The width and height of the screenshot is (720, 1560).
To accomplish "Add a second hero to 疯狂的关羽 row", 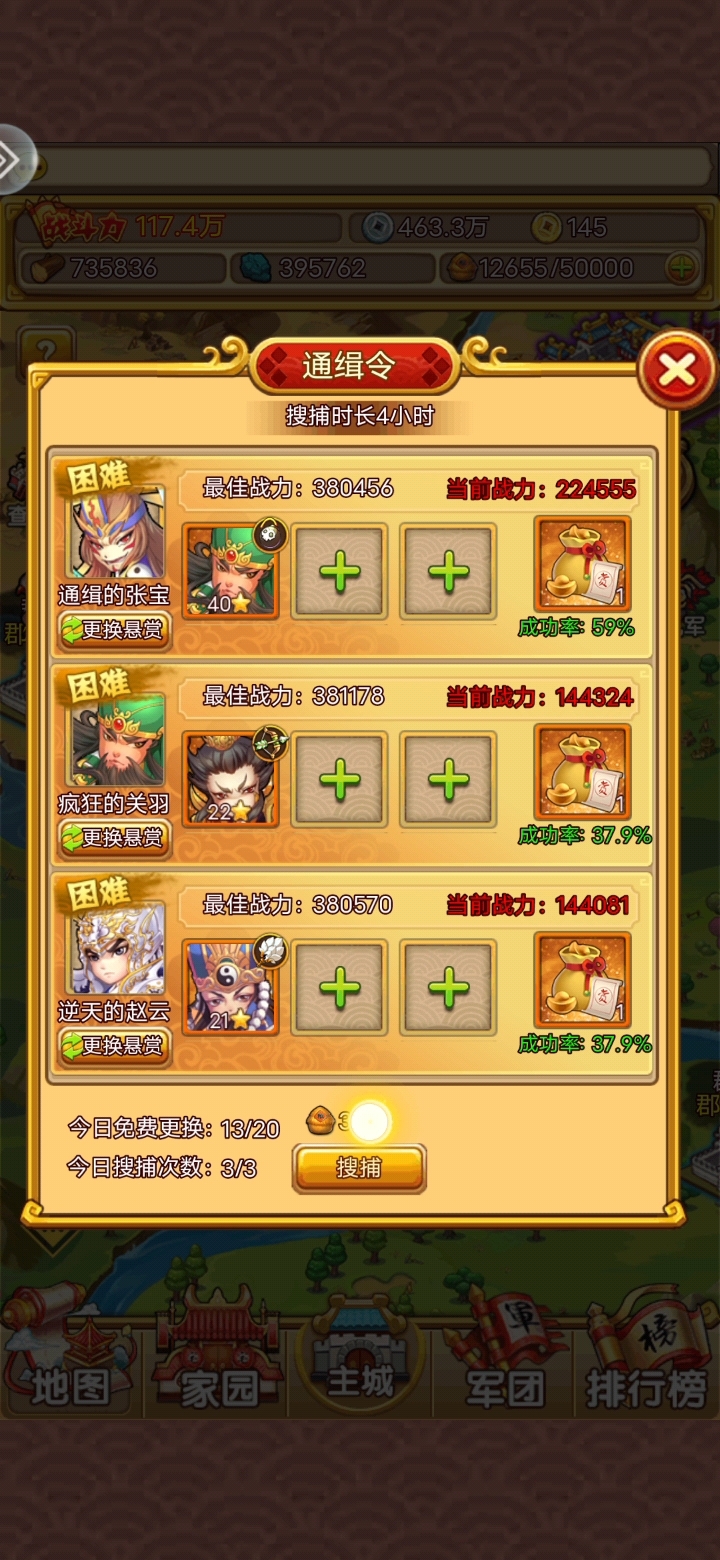I will [x=340, y=780].
